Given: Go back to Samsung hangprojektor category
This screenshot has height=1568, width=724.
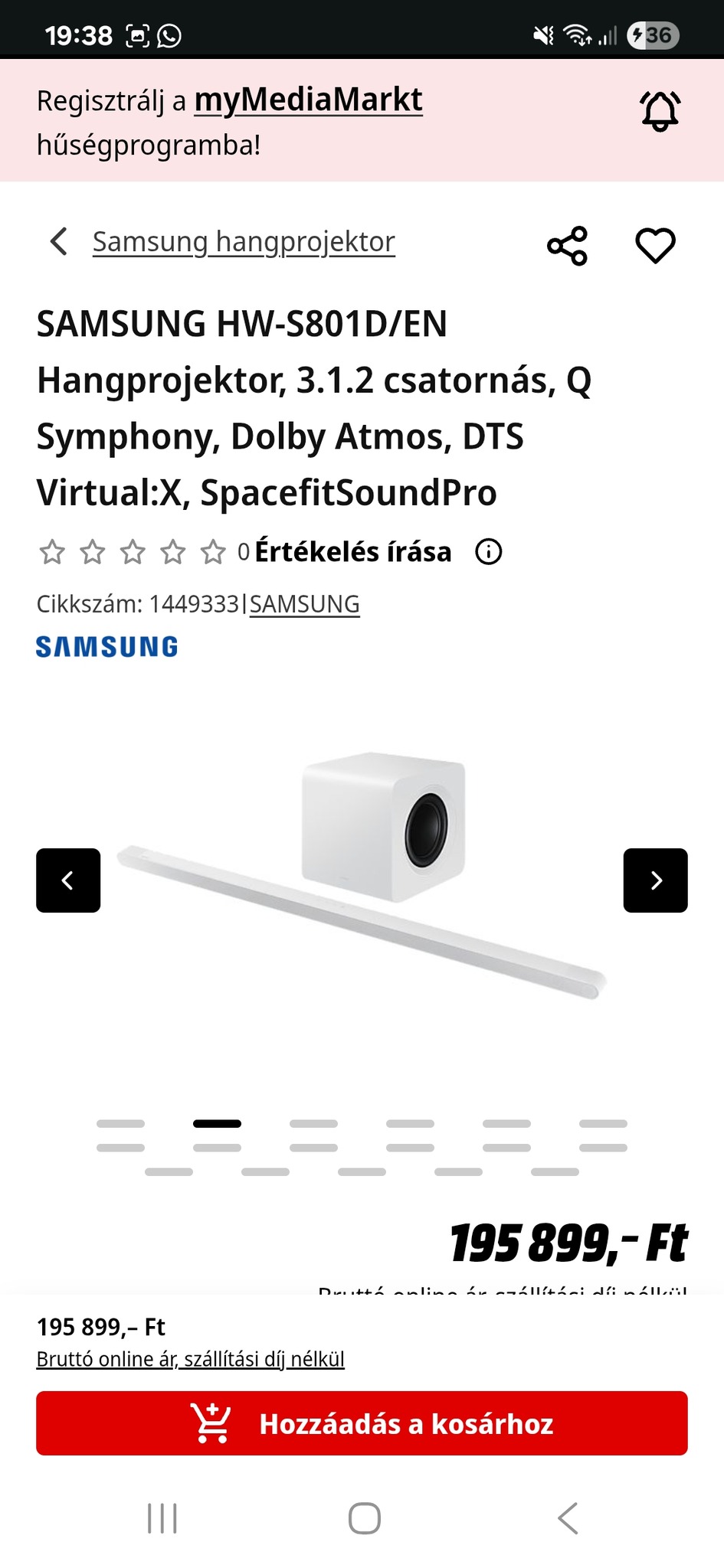Looking at the screenshot, I should coord(243,242).
